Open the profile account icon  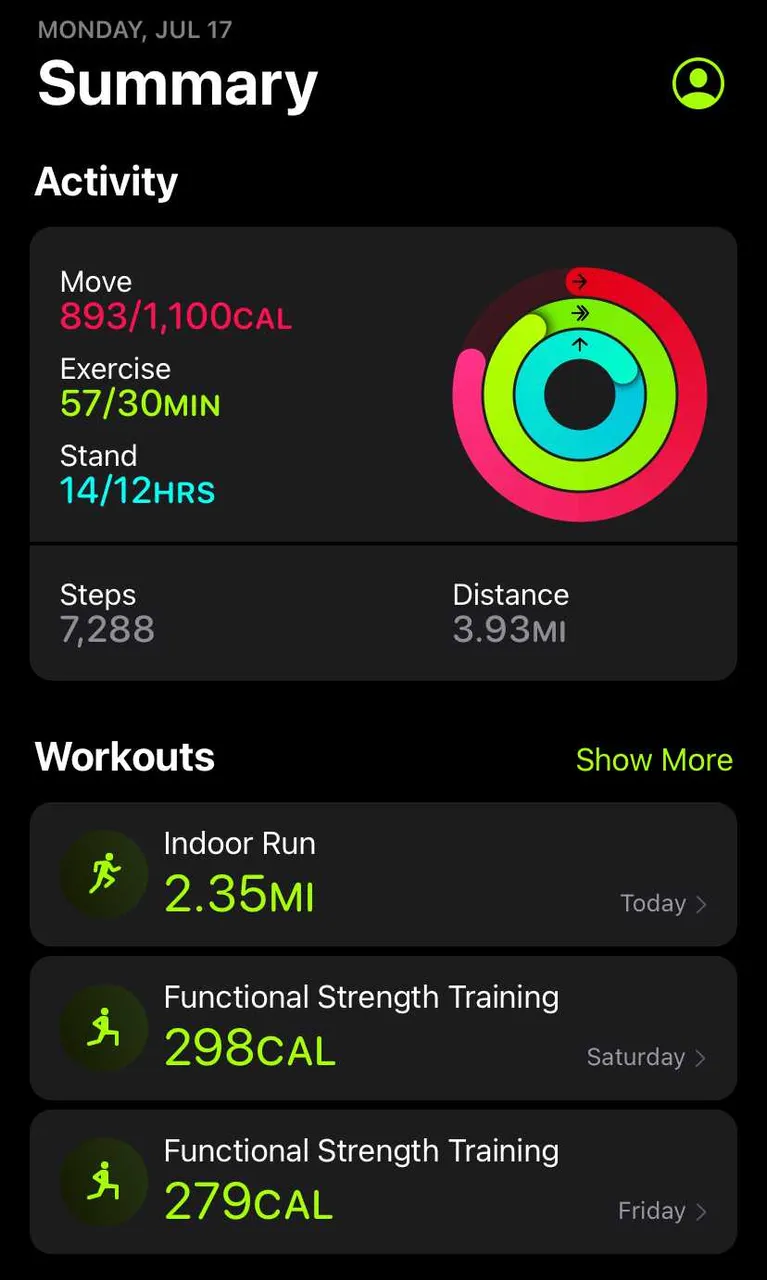click(697, 83)
